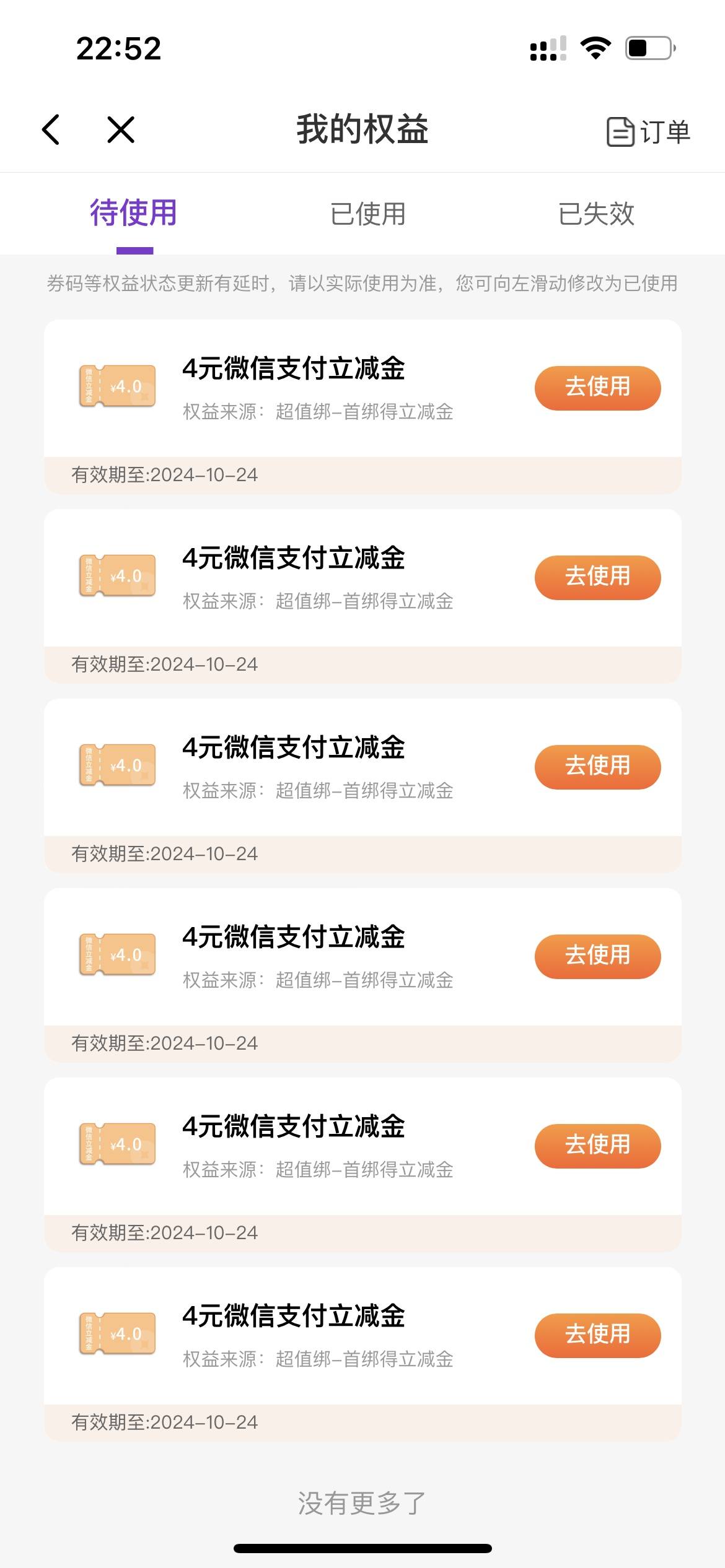Image resolution: width=725 pixels, height=1568 pixels.
Task: Select the 待使用 tab
Action: 134,213
